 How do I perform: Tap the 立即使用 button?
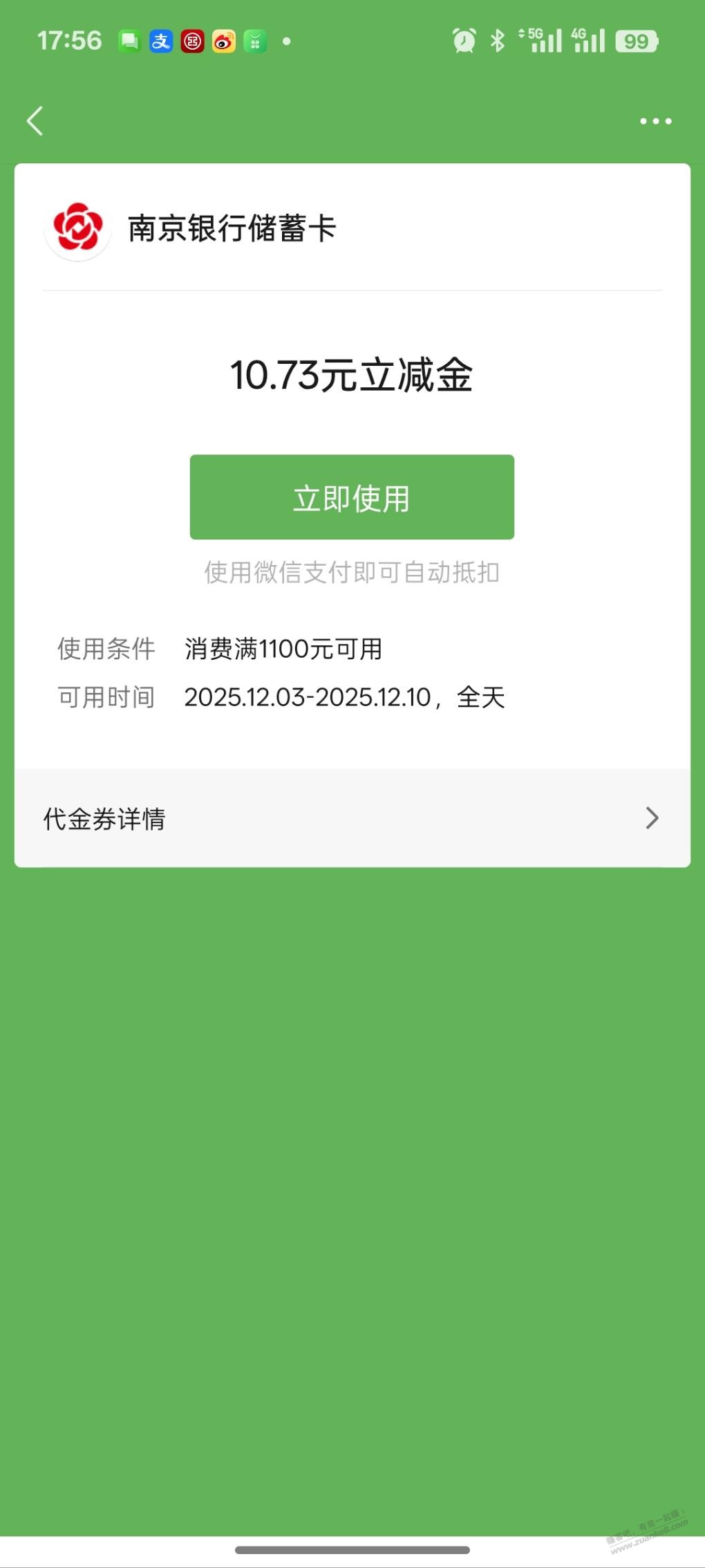[x=352, y=497]
